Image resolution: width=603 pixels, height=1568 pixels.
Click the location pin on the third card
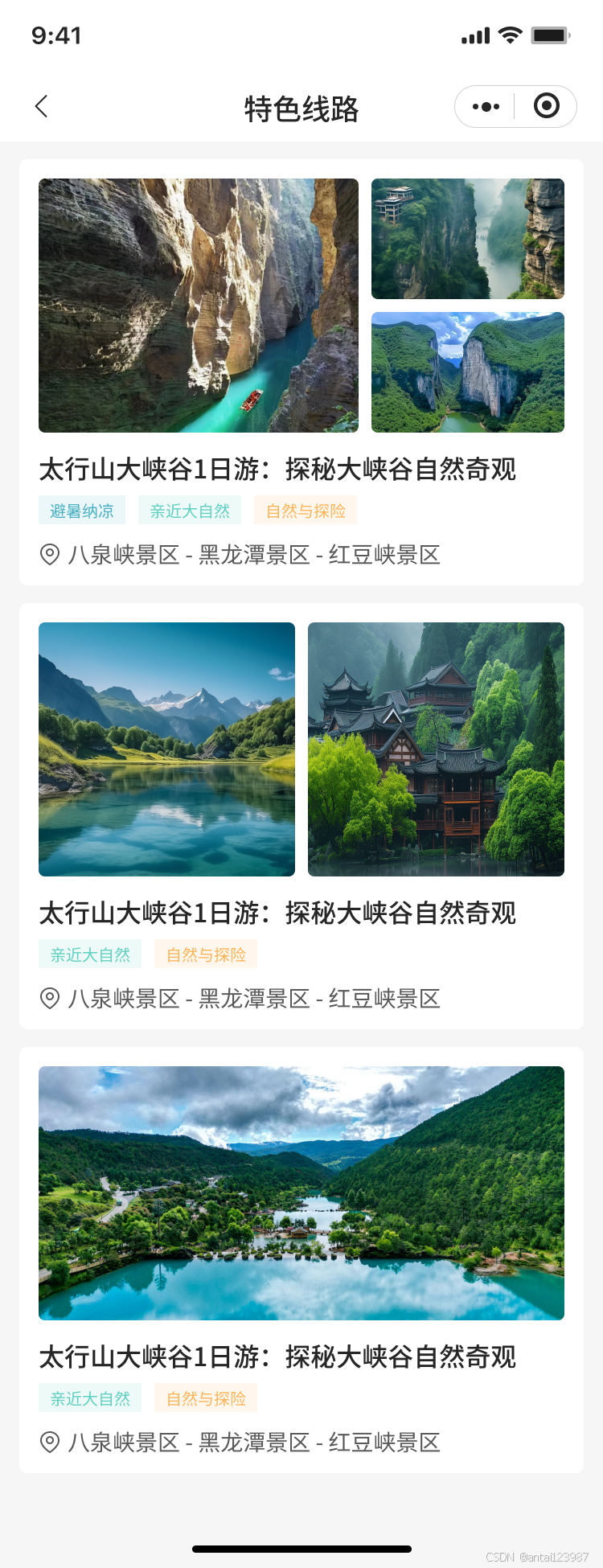tap(50, 1443)
